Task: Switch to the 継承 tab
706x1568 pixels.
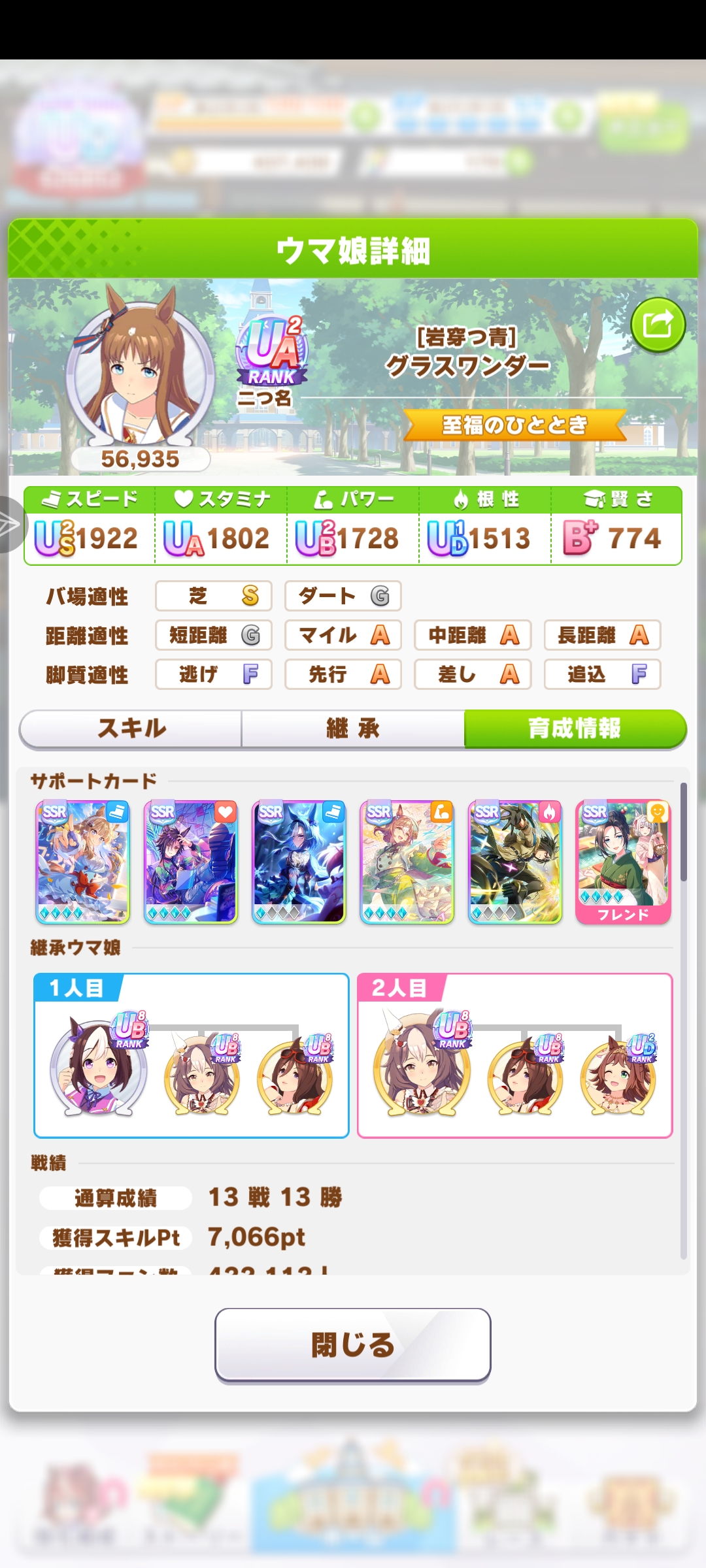Action: 353,728
